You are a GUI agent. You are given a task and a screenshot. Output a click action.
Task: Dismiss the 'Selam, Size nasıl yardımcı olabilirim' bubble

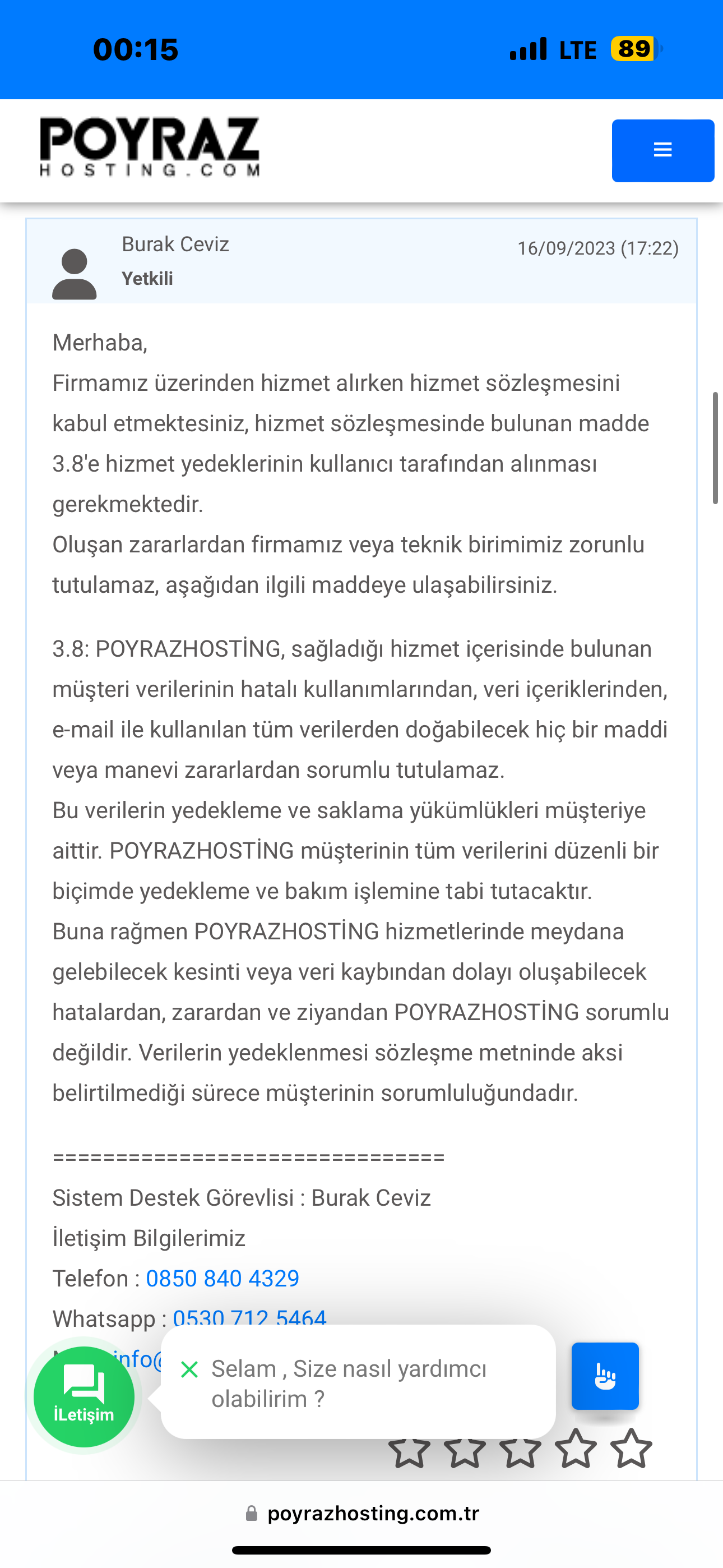[190, 1369]
